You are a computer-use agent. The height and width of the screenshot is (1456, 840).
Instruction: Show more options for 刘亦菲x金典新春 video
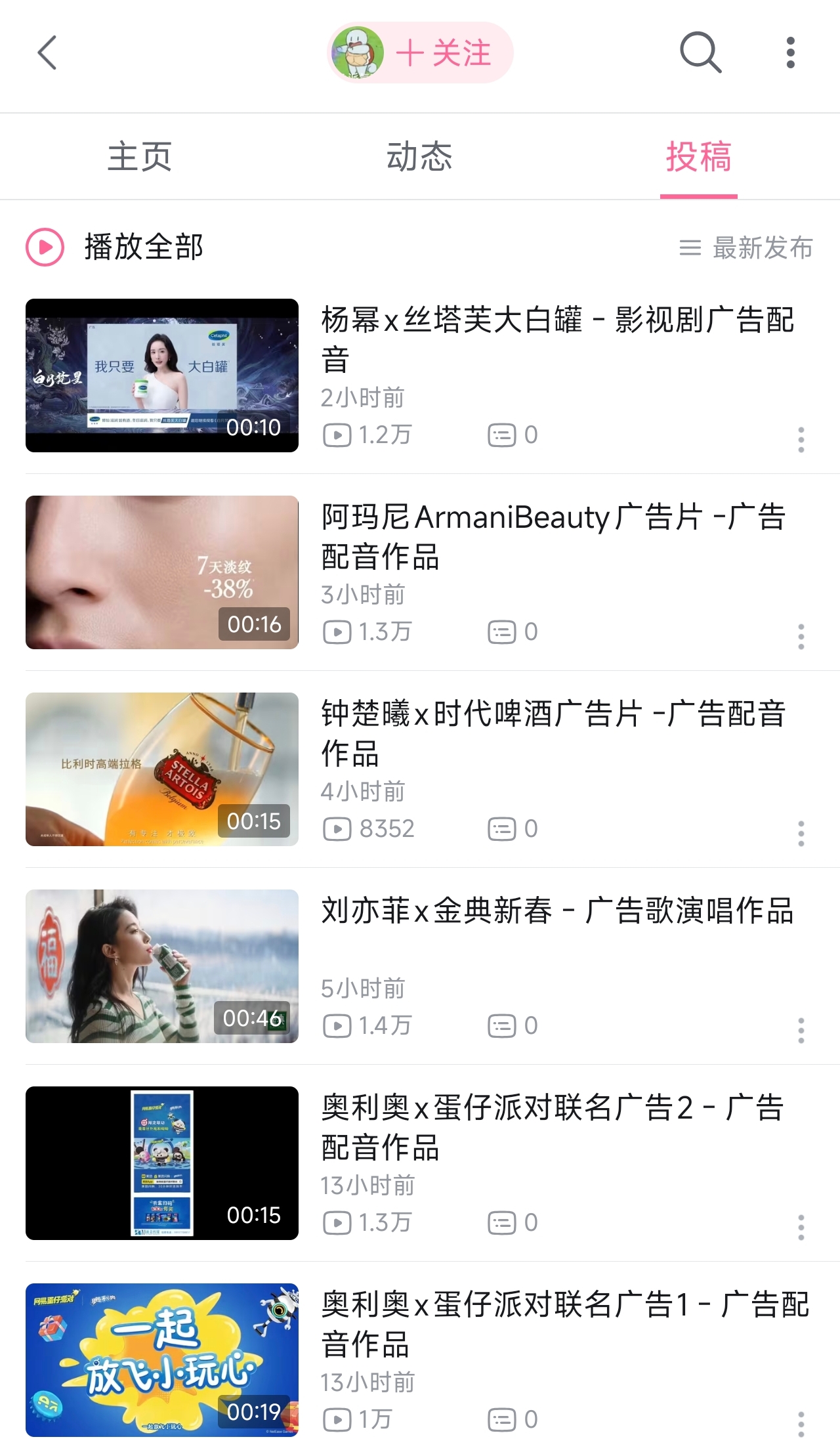801,1031
